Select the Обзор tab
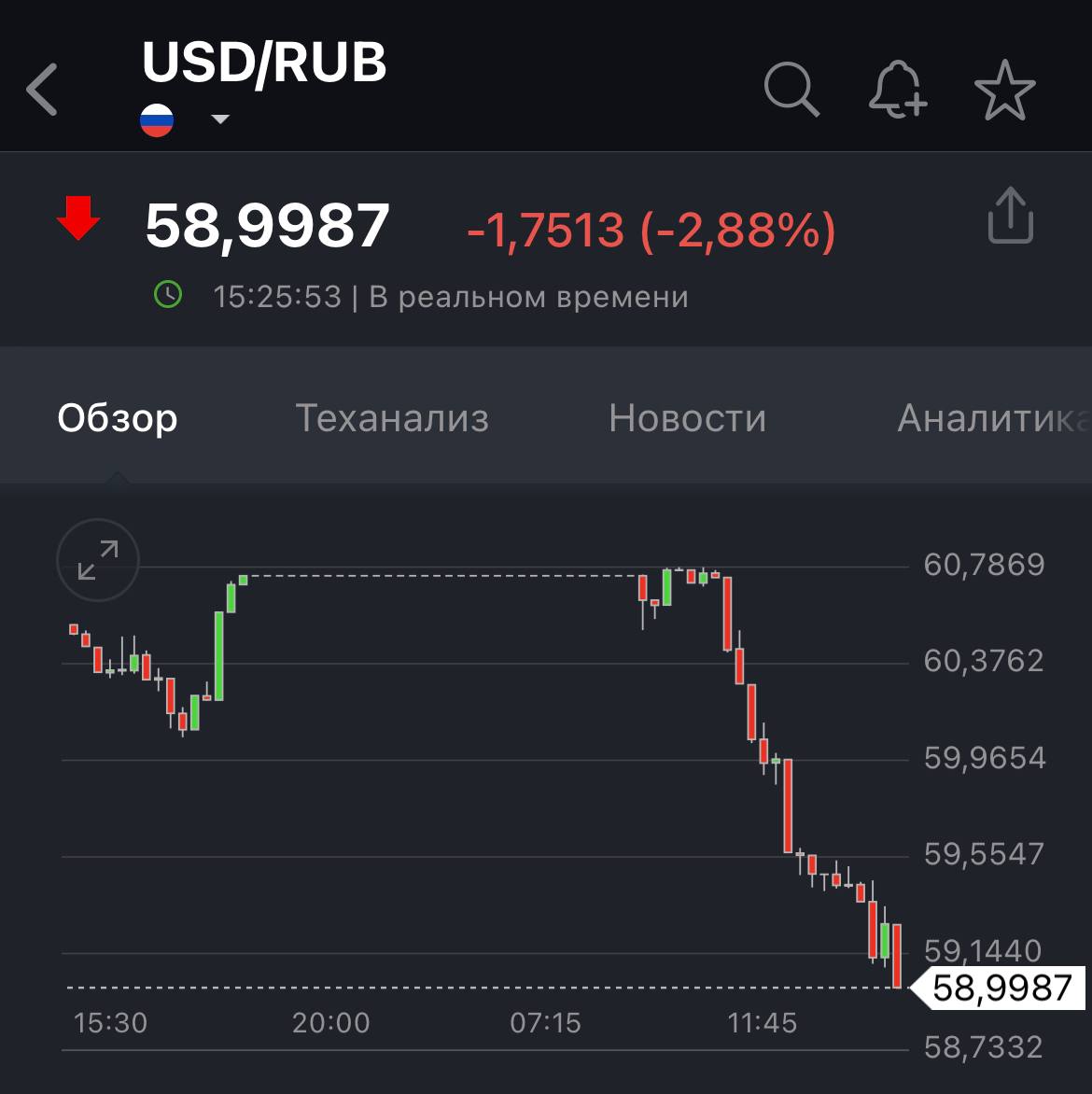 (118, 417)
